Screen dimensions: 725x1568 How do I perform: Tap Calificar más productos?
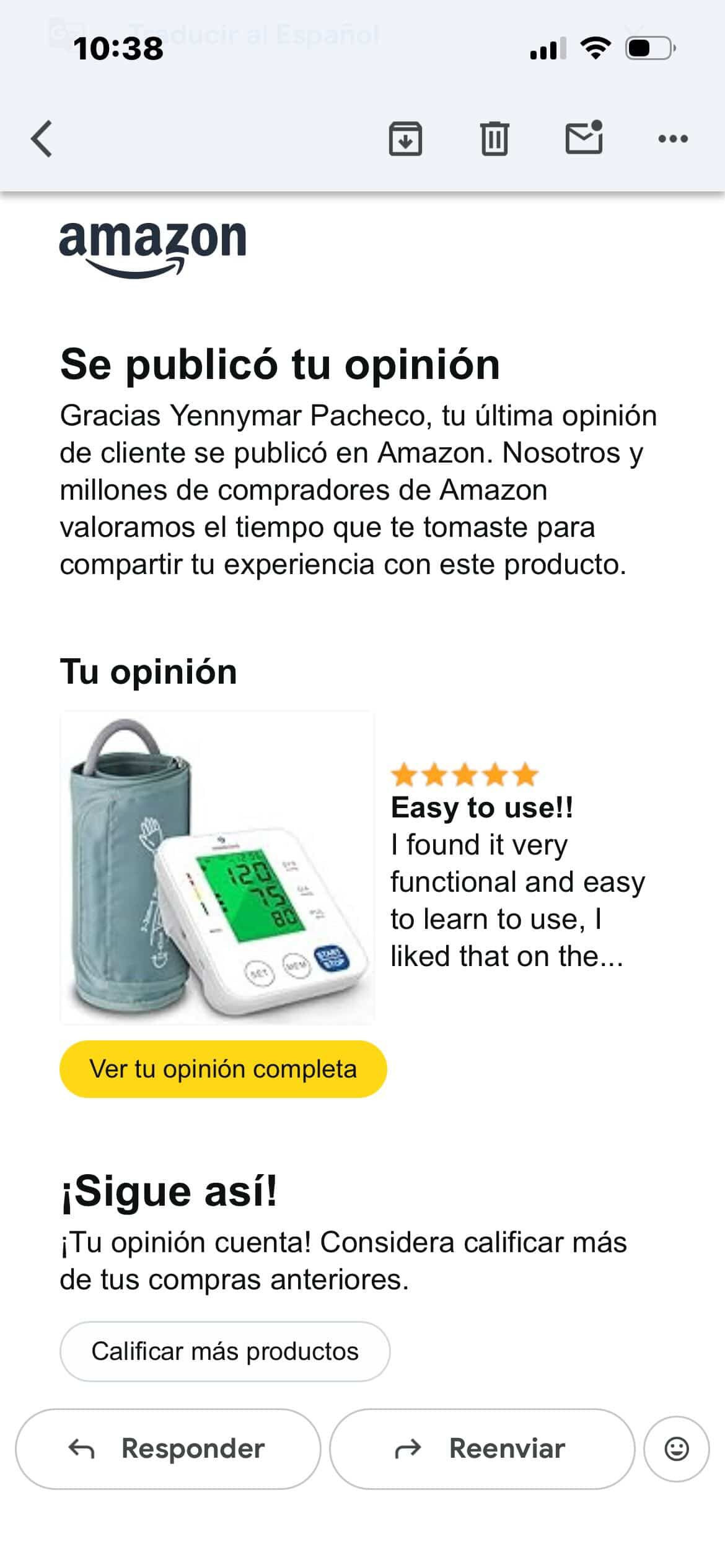pyautogui.click(x=225, y=1351)
